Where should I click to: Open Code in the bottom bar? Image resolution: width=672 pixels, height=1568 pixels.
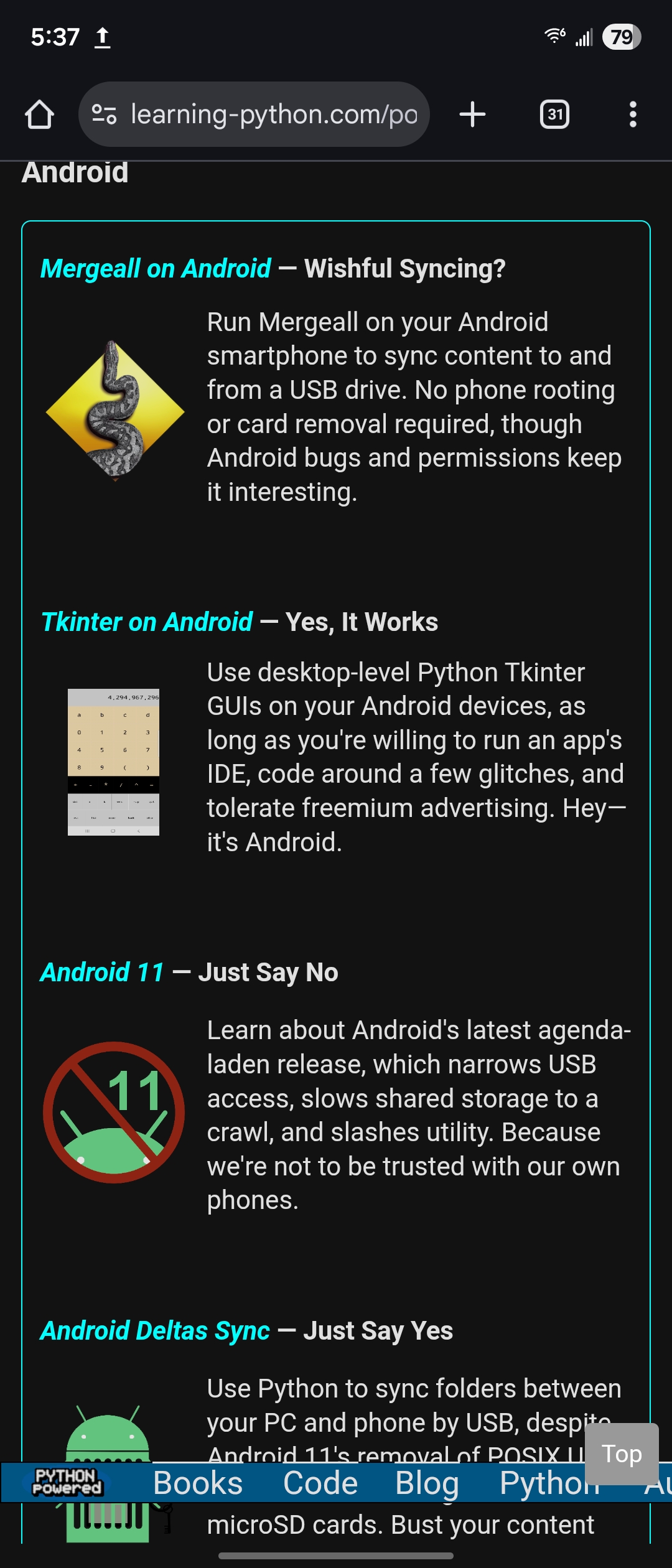click(320, 1483)
